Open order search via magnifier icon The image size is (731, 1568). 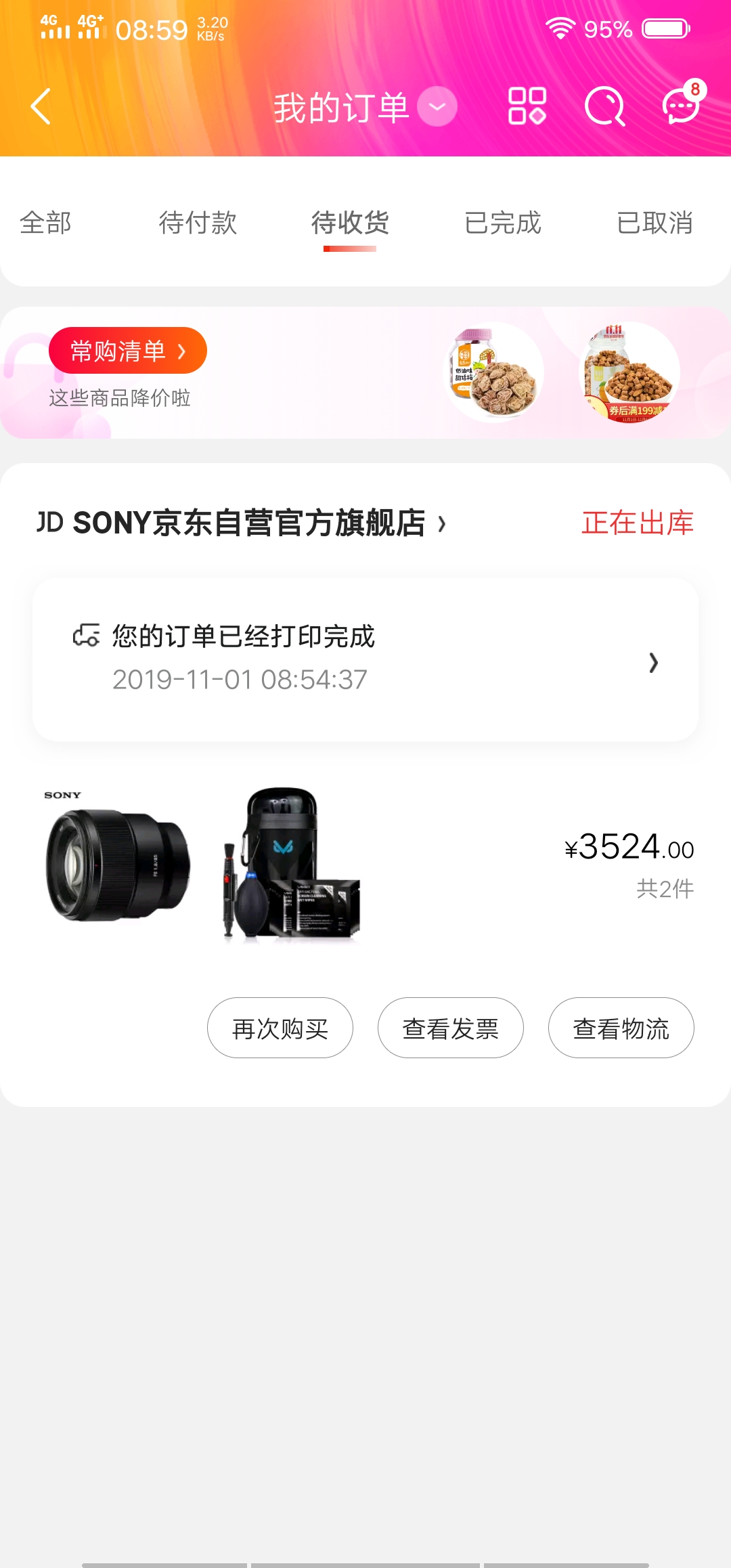(x=604, y=106)
